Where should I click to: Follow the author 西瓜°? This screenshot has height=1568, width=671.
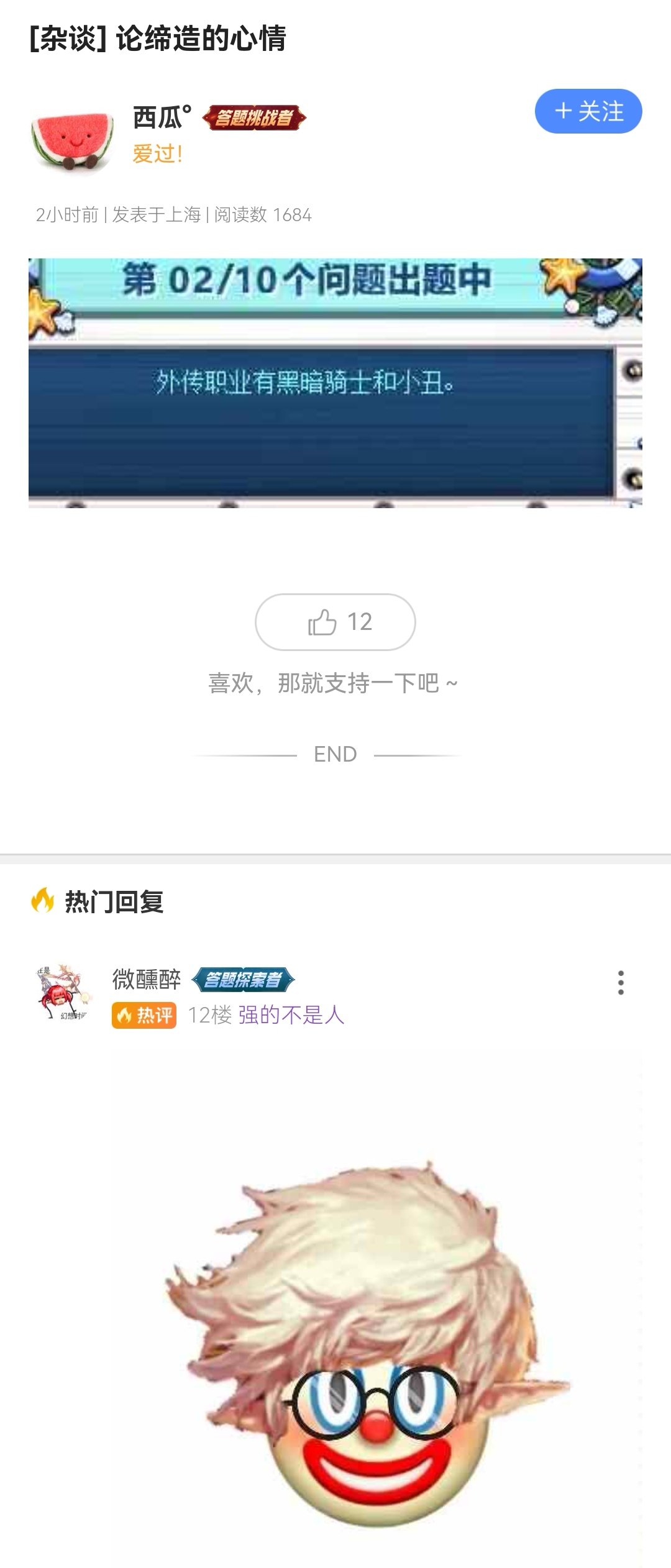(x=588, y=111)
